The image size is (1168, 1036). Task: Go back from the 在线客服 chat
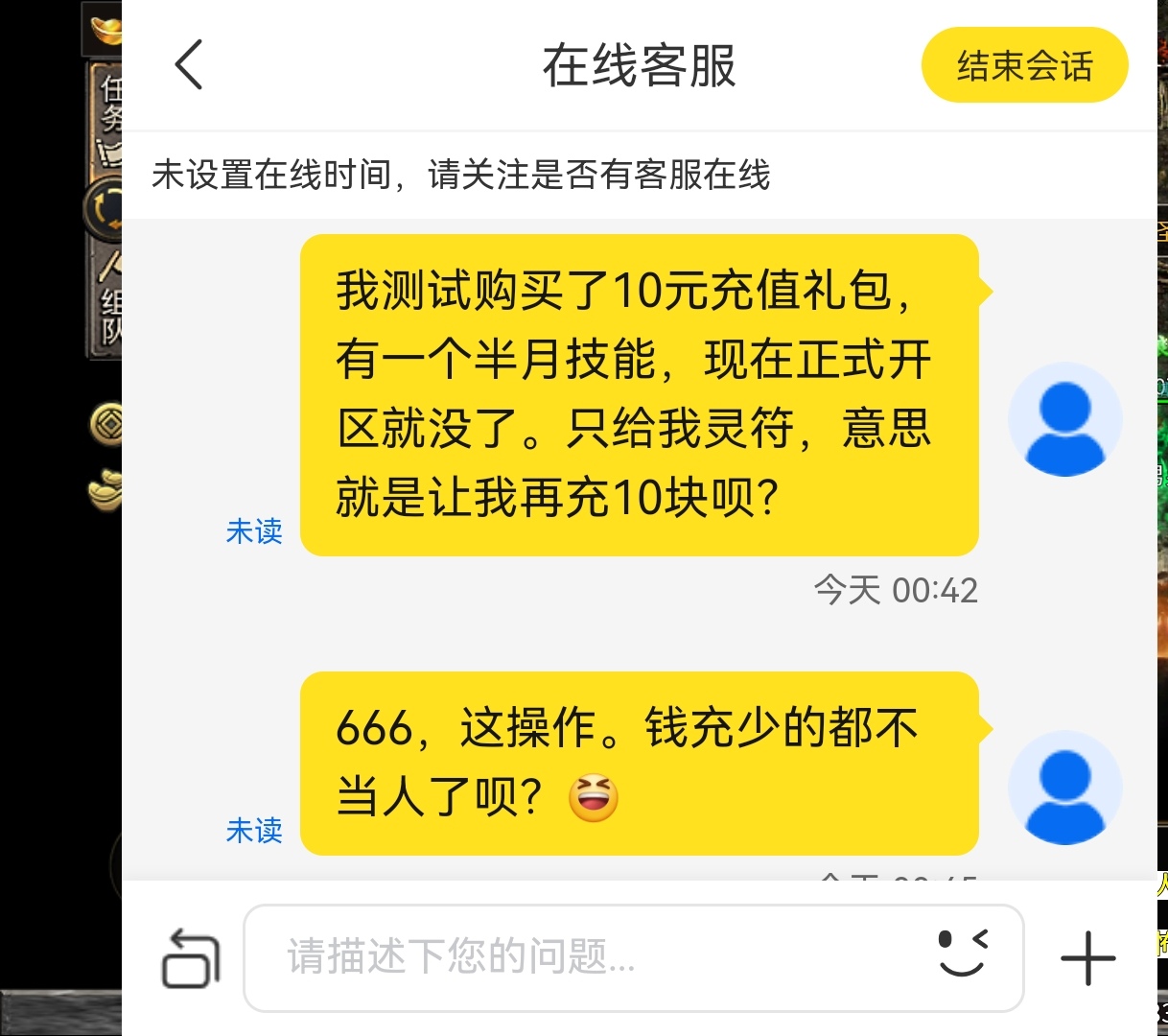pos(190,65)
